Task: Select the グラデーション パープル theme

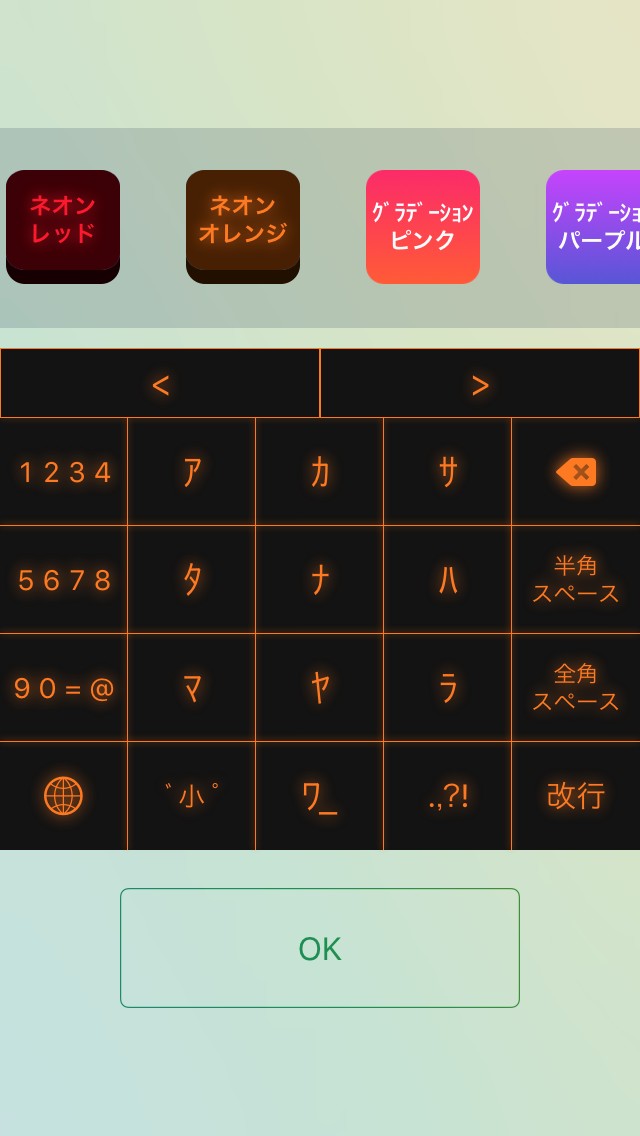Action: [595, 226]
